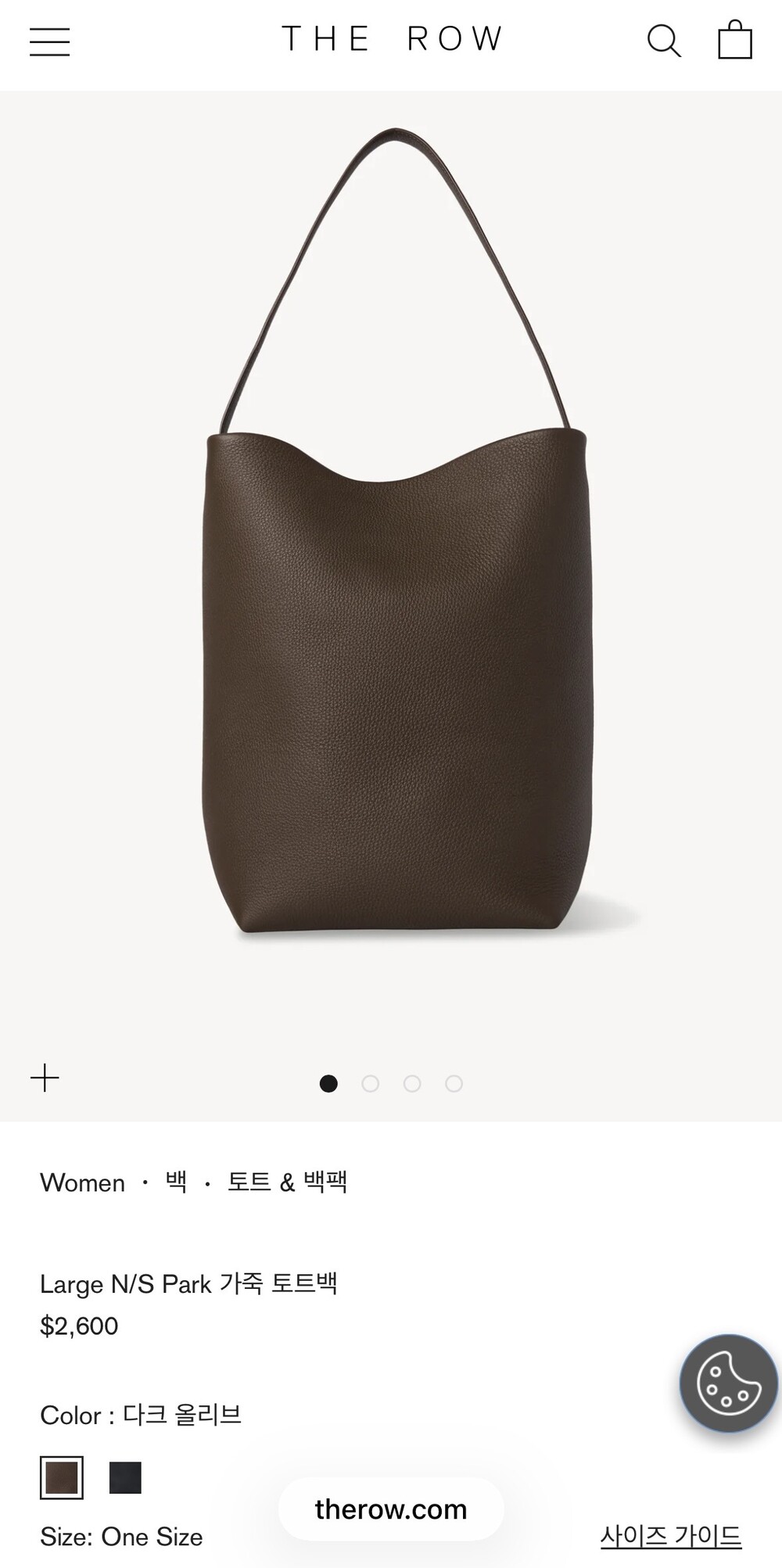Go to Women breadcrumb category

83,1182
